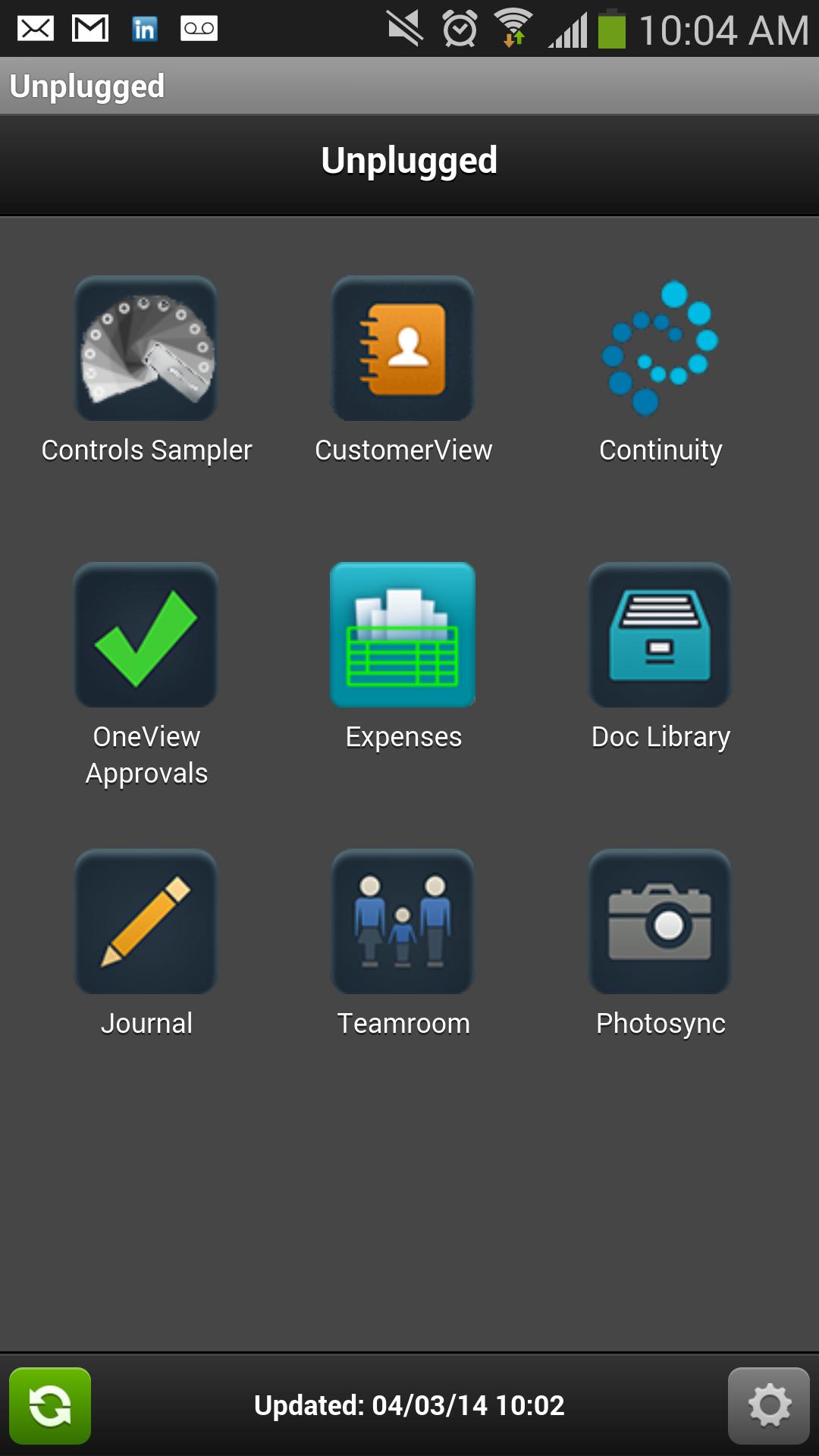
Task: Enter the Teamroom app
Action: point(403,922)
